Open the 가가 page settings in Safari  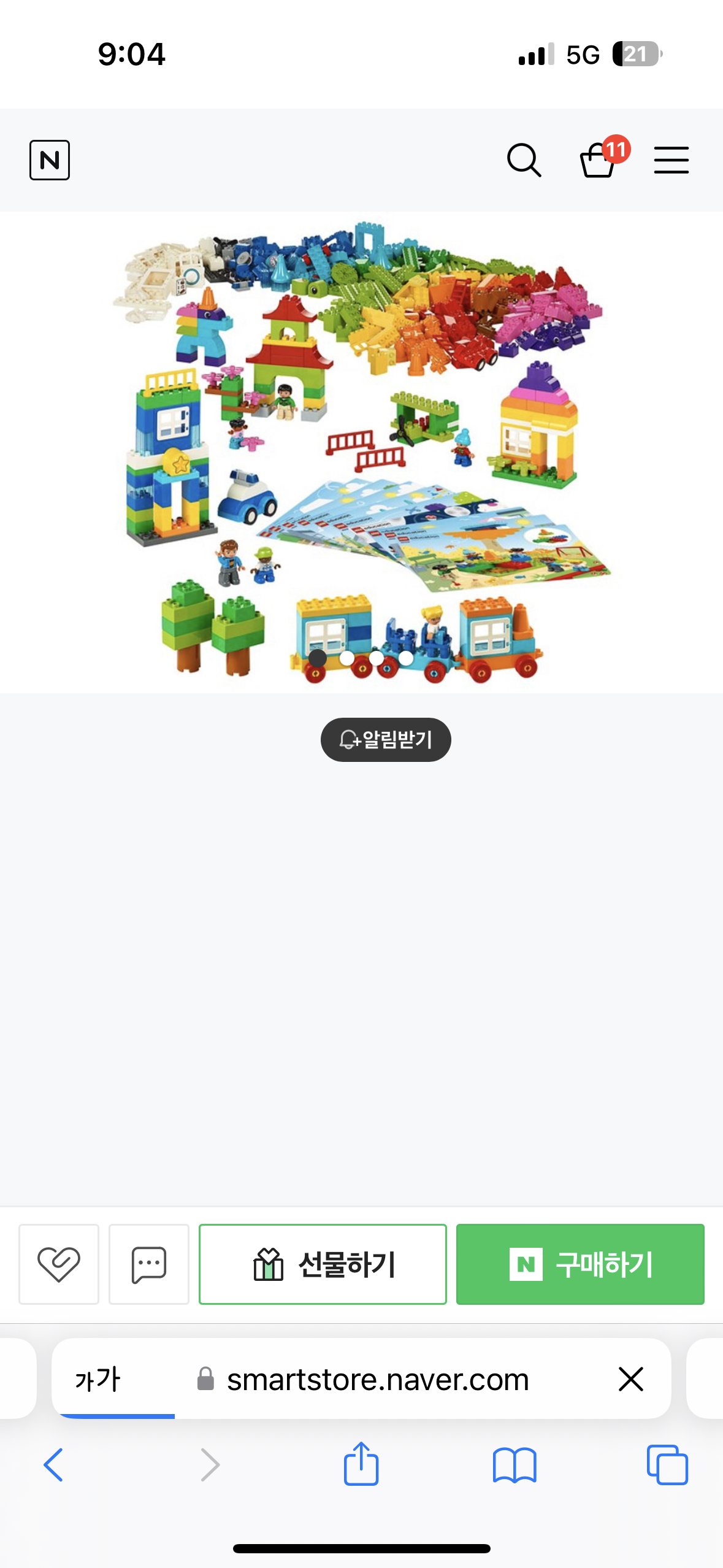pyautogui.click(x=98, y=1380)
